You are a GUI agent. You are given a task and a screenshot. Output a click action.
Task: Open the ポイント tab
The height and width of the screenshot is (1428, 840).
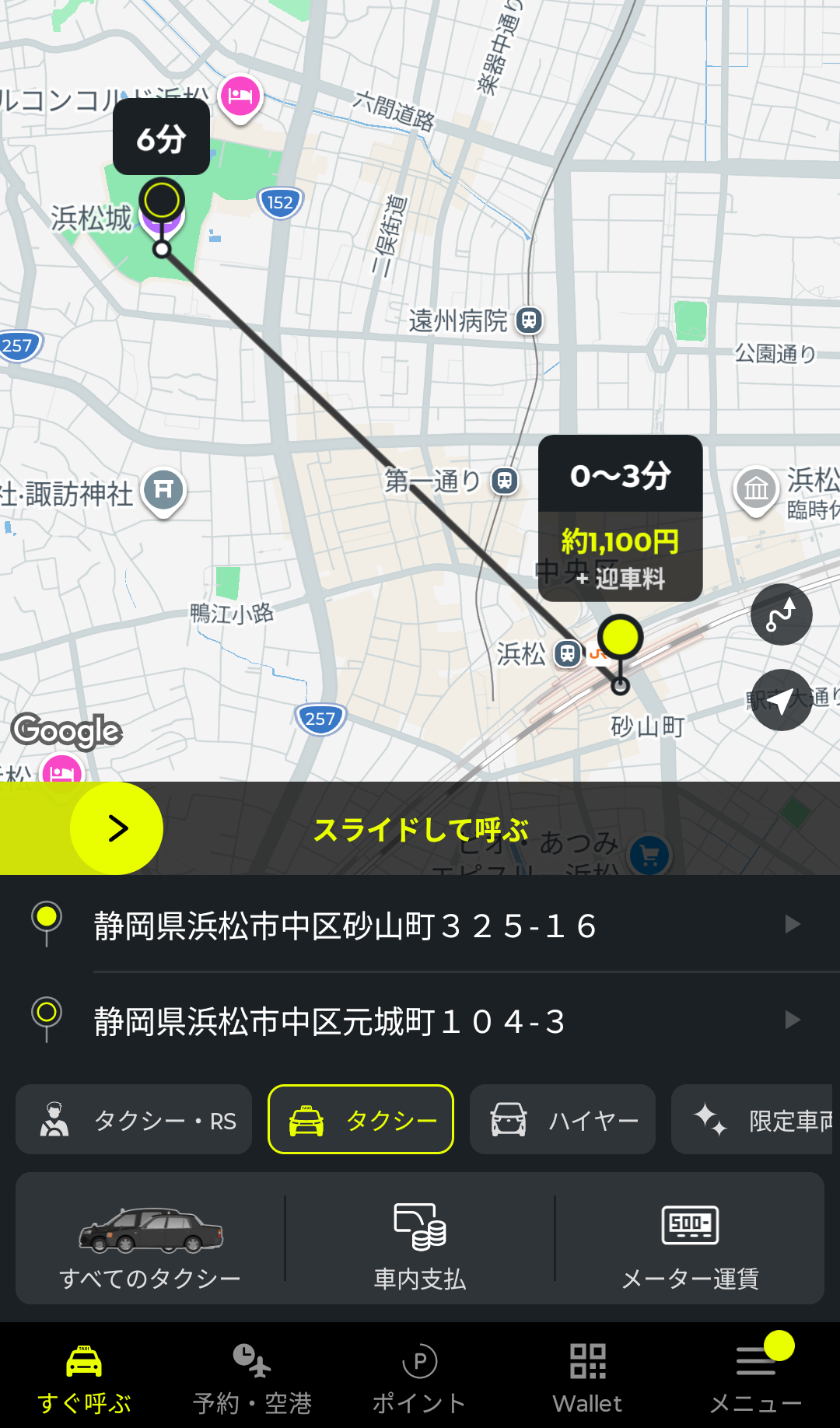[x=420, y=1377]
